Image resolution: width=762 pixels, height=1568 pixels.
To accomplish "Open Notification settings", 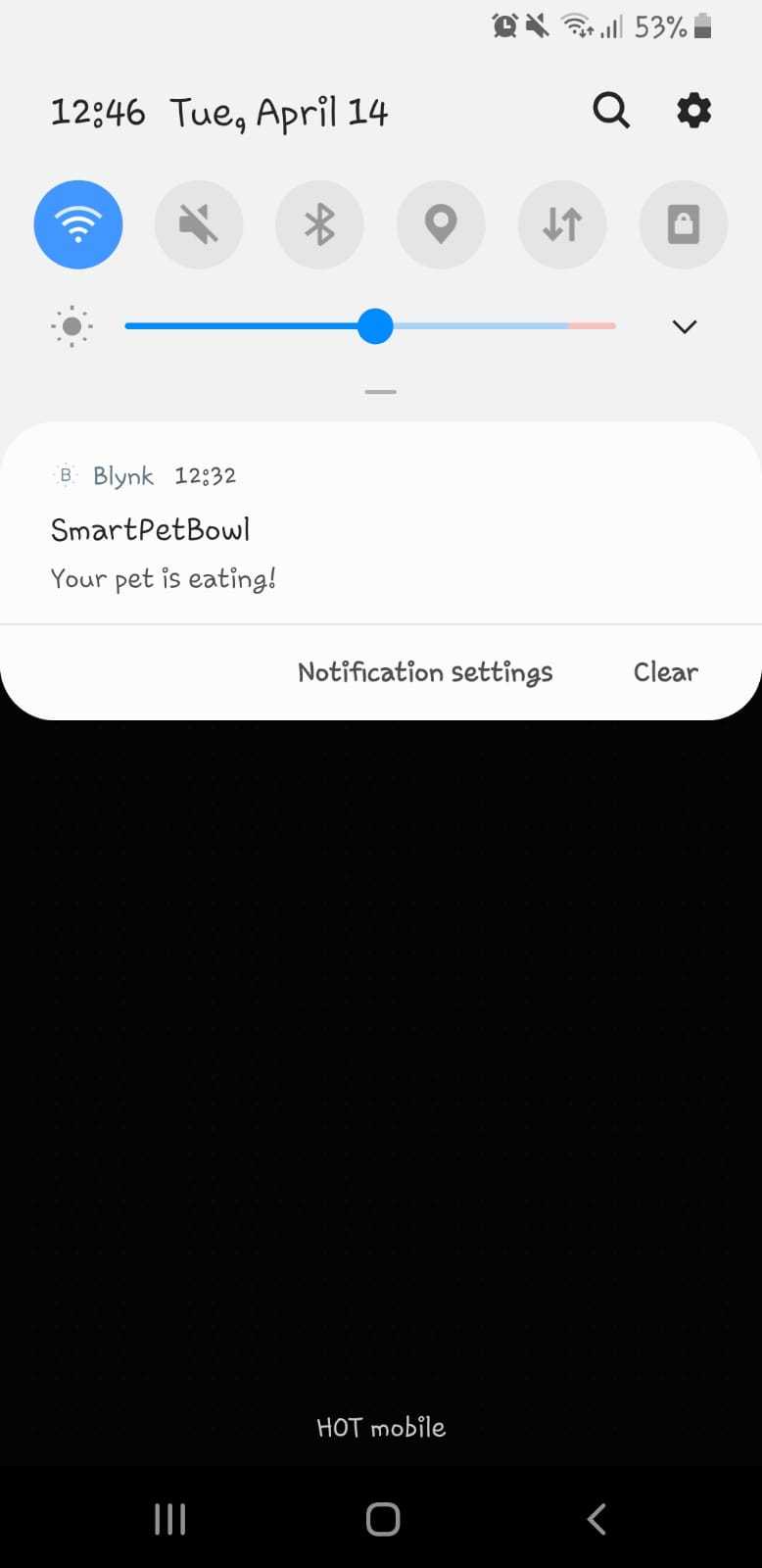I will pyautogui.click(x=425, y=672).
